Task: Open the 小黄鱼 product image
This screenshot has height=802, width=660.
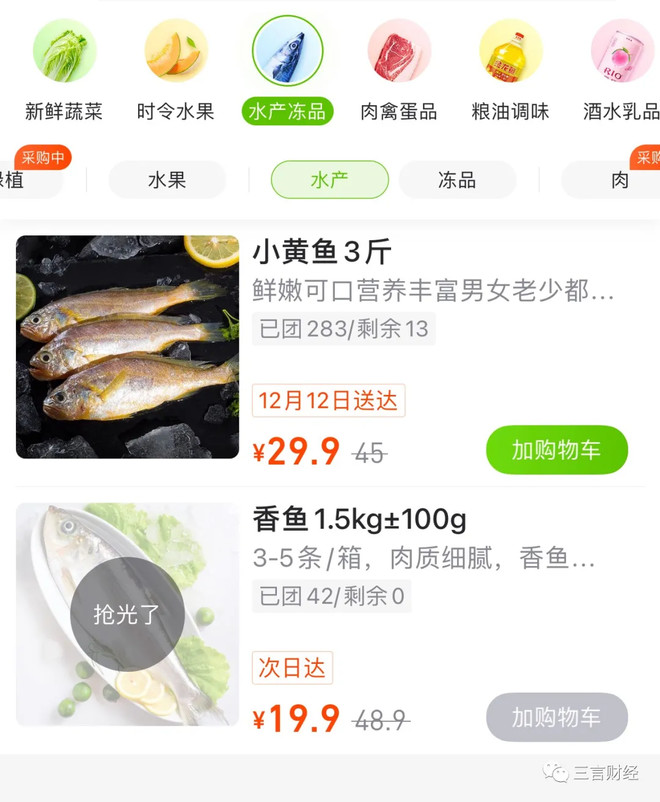Action: (128, 347)
